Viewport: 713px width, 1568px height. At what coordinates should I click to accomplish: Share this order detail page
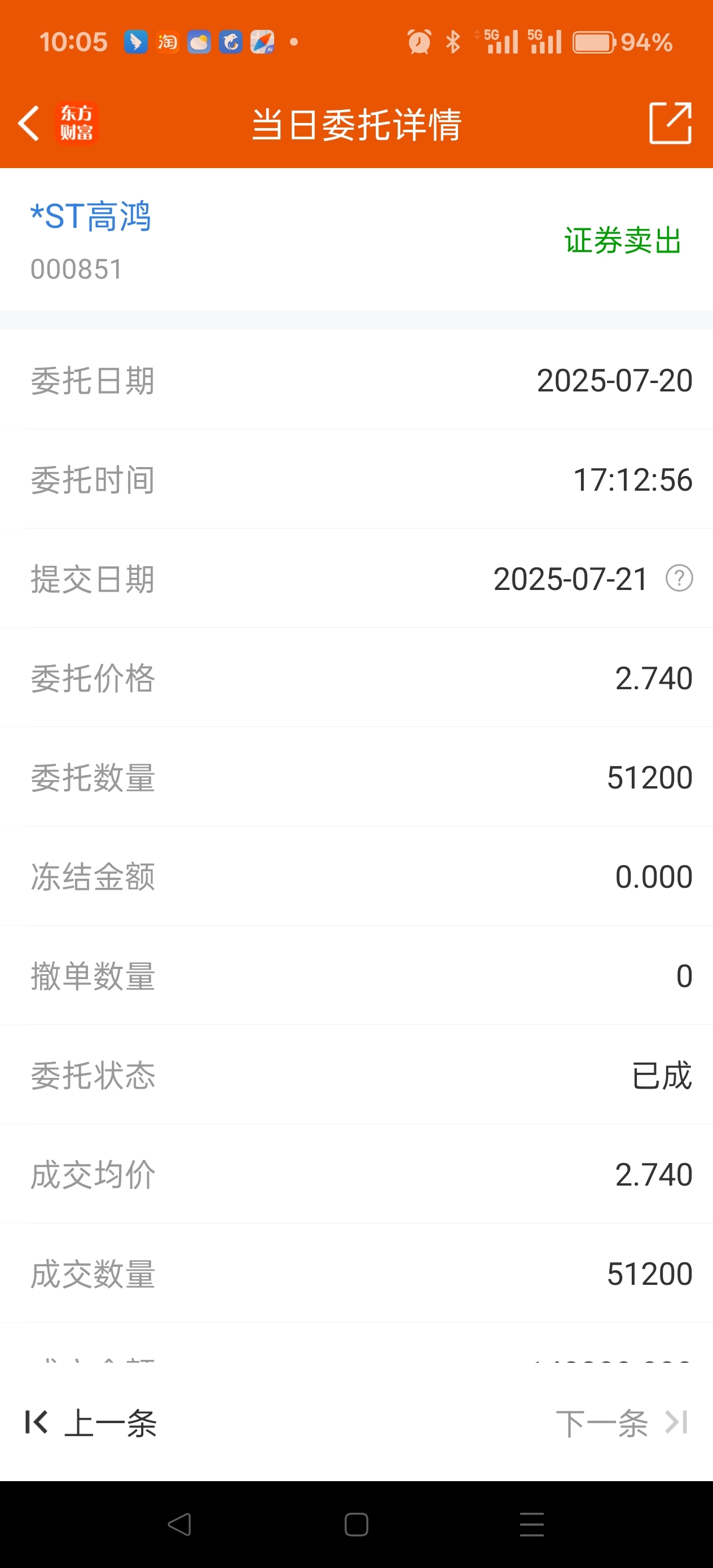[x=670, y=123]
